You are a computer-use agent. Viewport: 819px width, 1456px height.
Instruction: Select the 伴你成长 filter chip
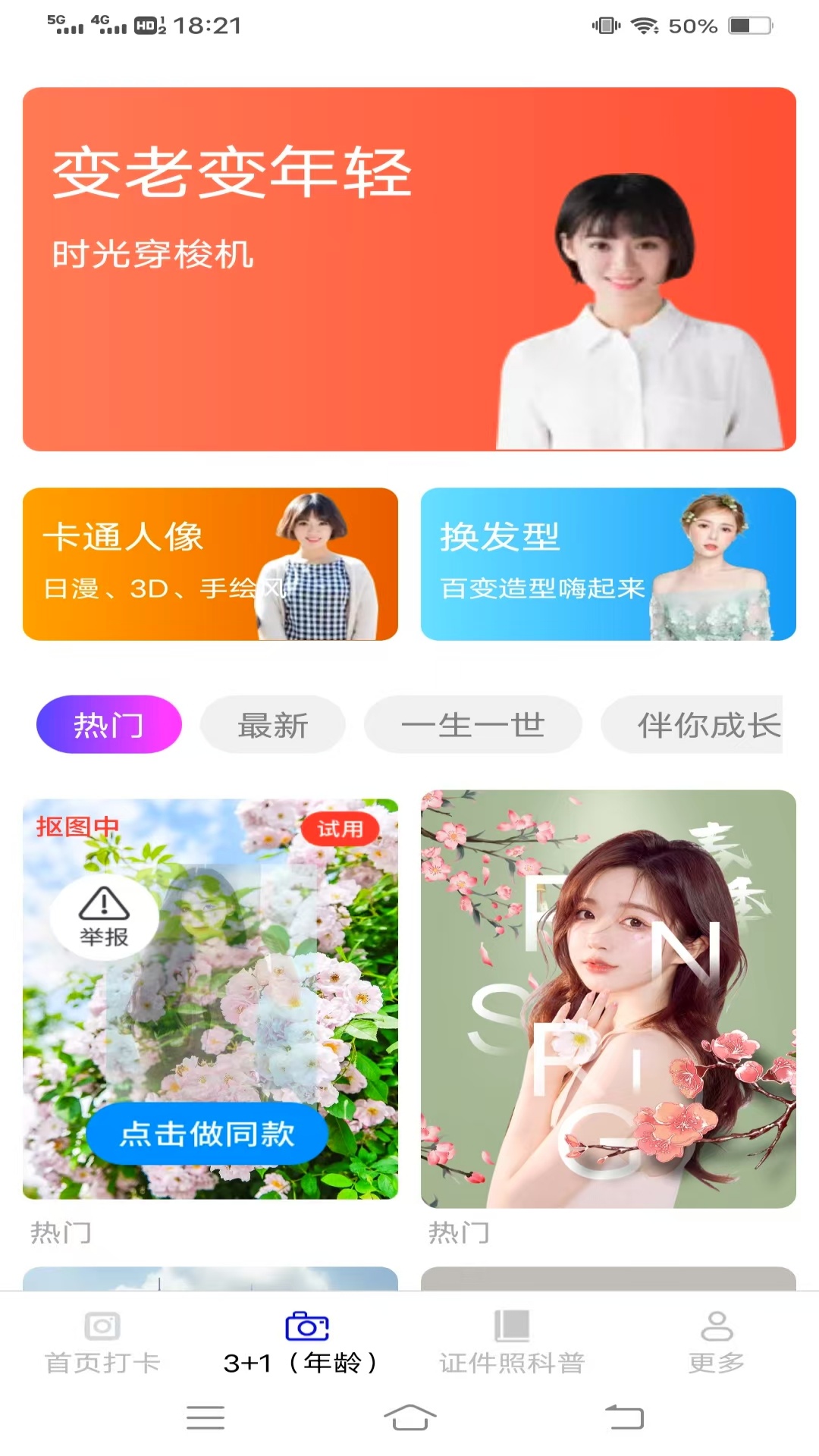point(708,724)
